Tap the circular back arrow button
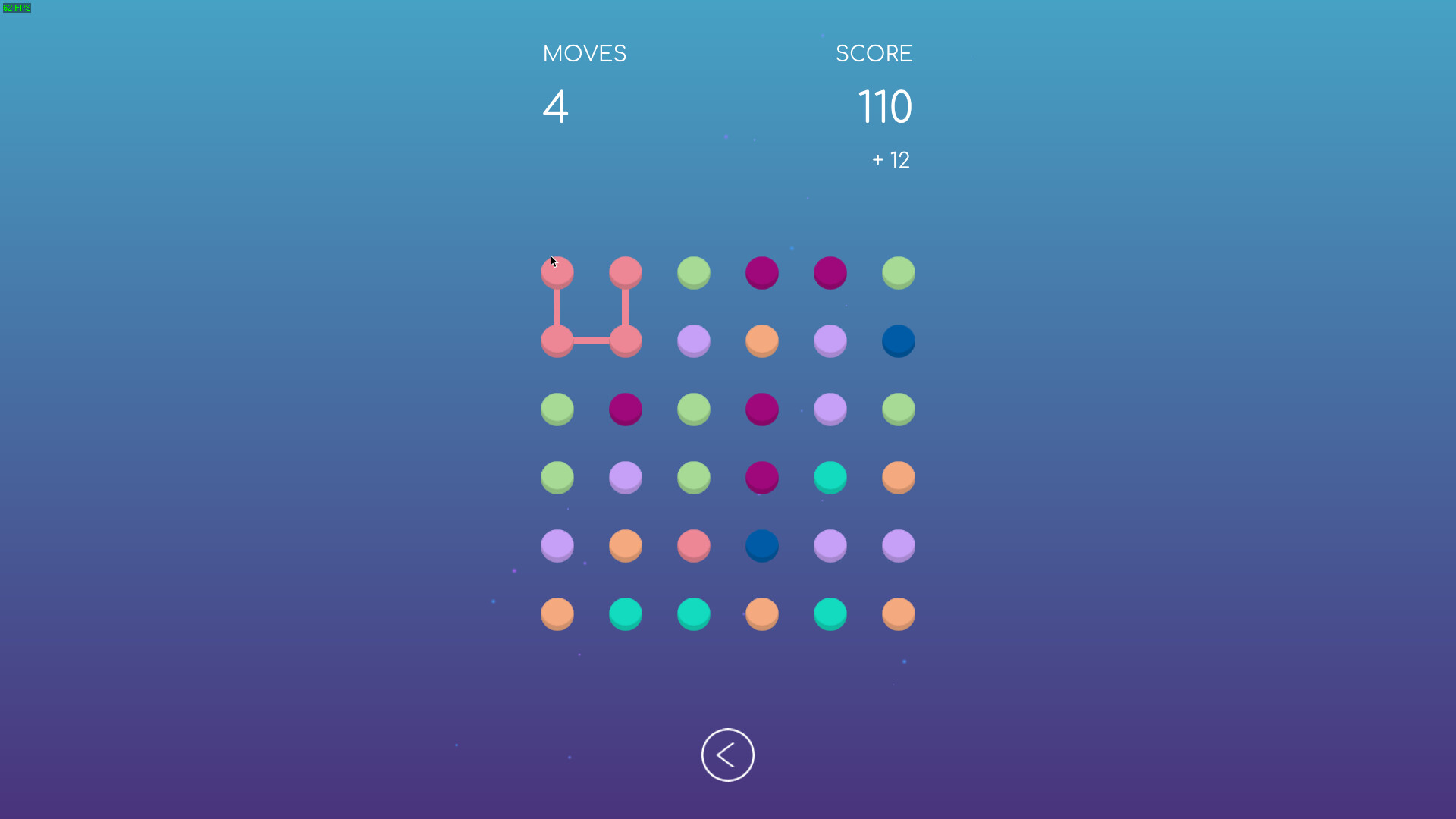This screenshot has height=819, width=1456. click(727, 755)
